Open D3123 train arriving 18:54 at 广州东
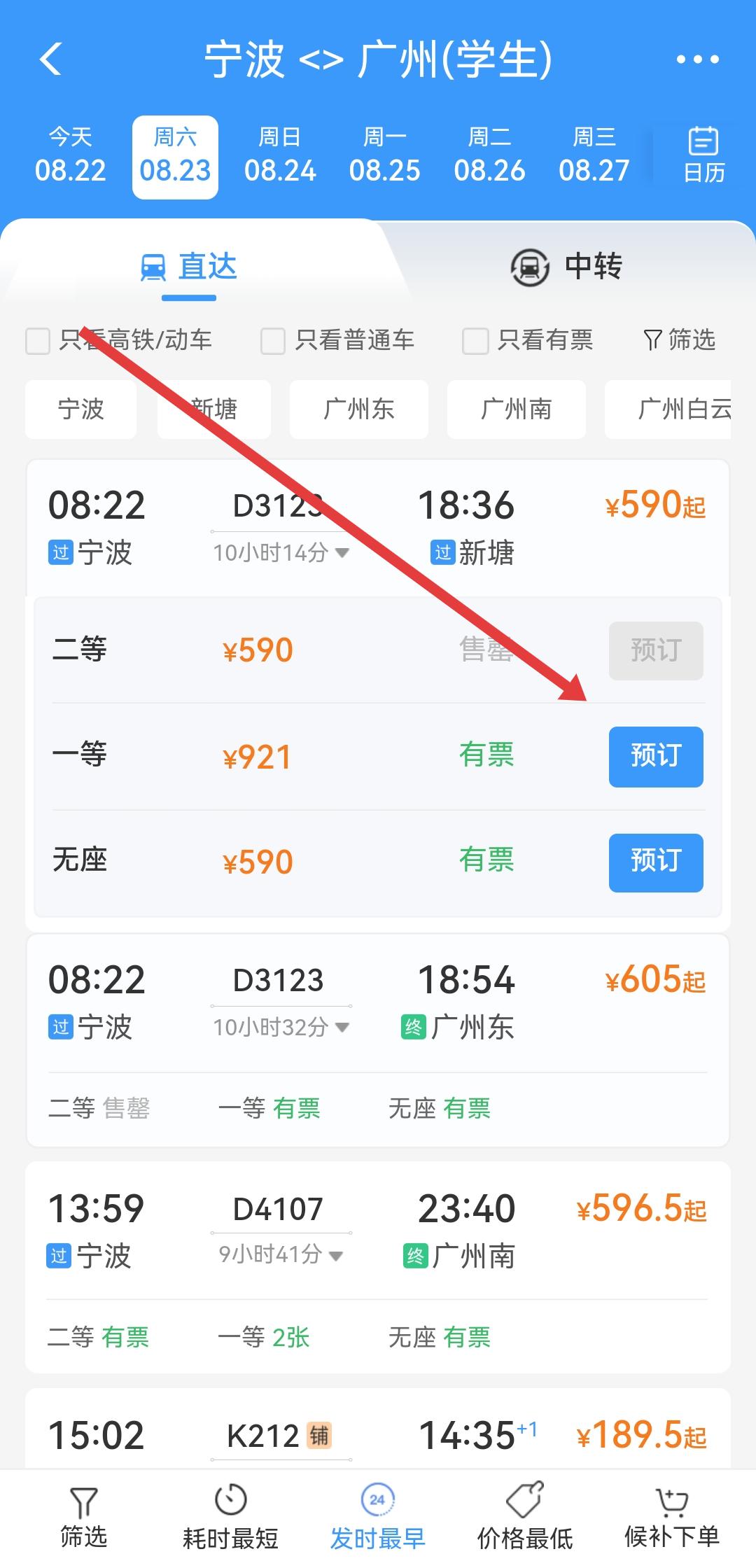The height and width of the screenshot is (1568, 756). tap(378, 1001)
